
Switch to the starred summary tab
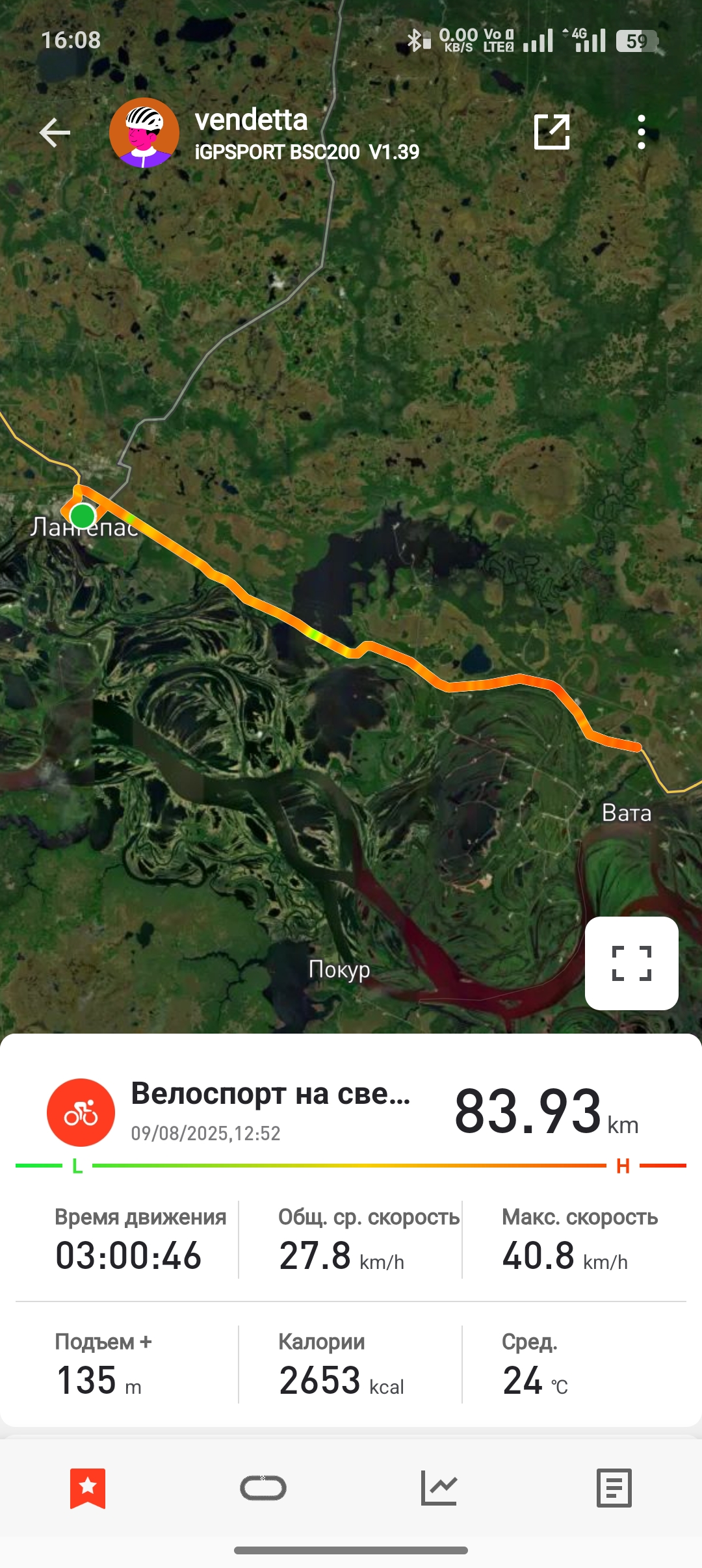pos(88,1487)
